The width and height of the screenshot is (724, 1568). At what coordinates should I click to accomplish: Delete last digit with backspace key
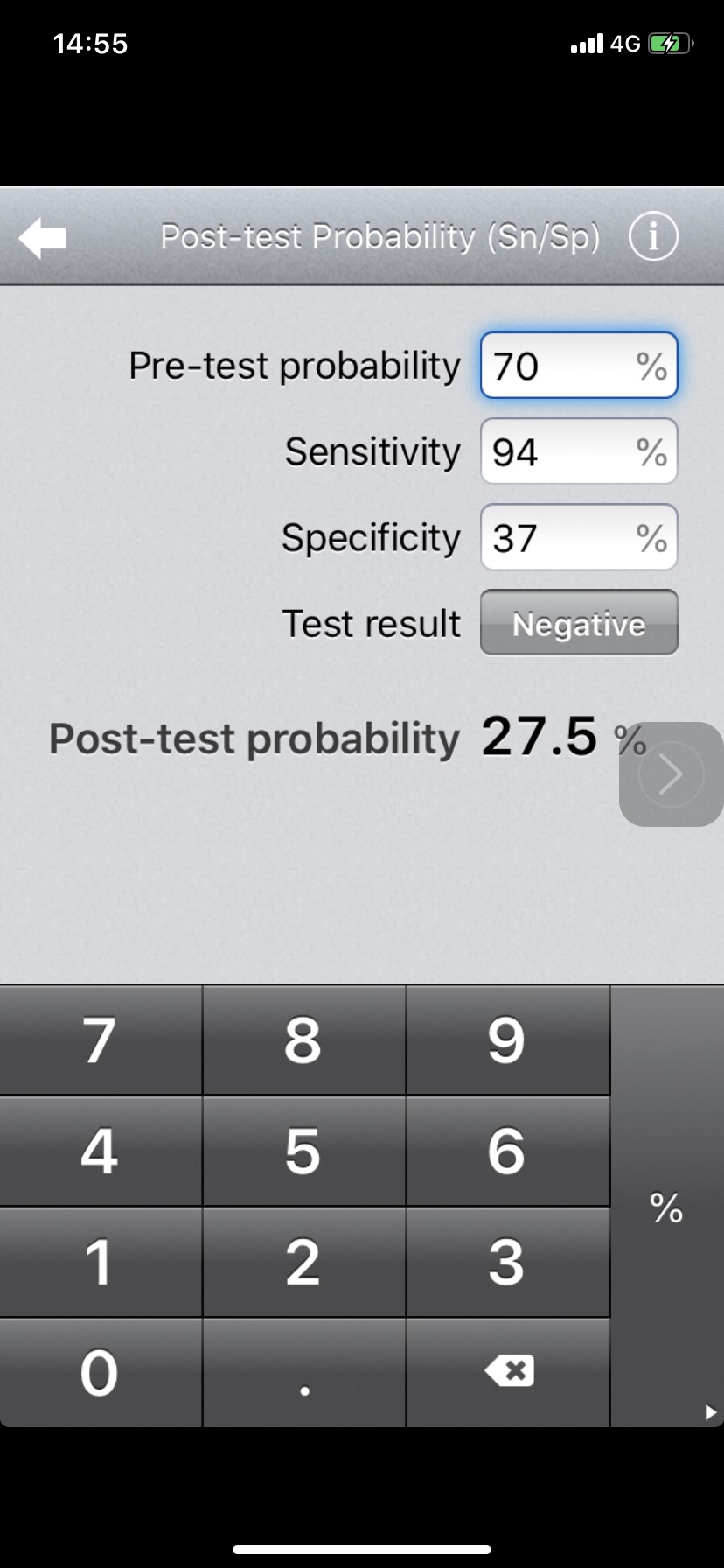[507, 1372]
